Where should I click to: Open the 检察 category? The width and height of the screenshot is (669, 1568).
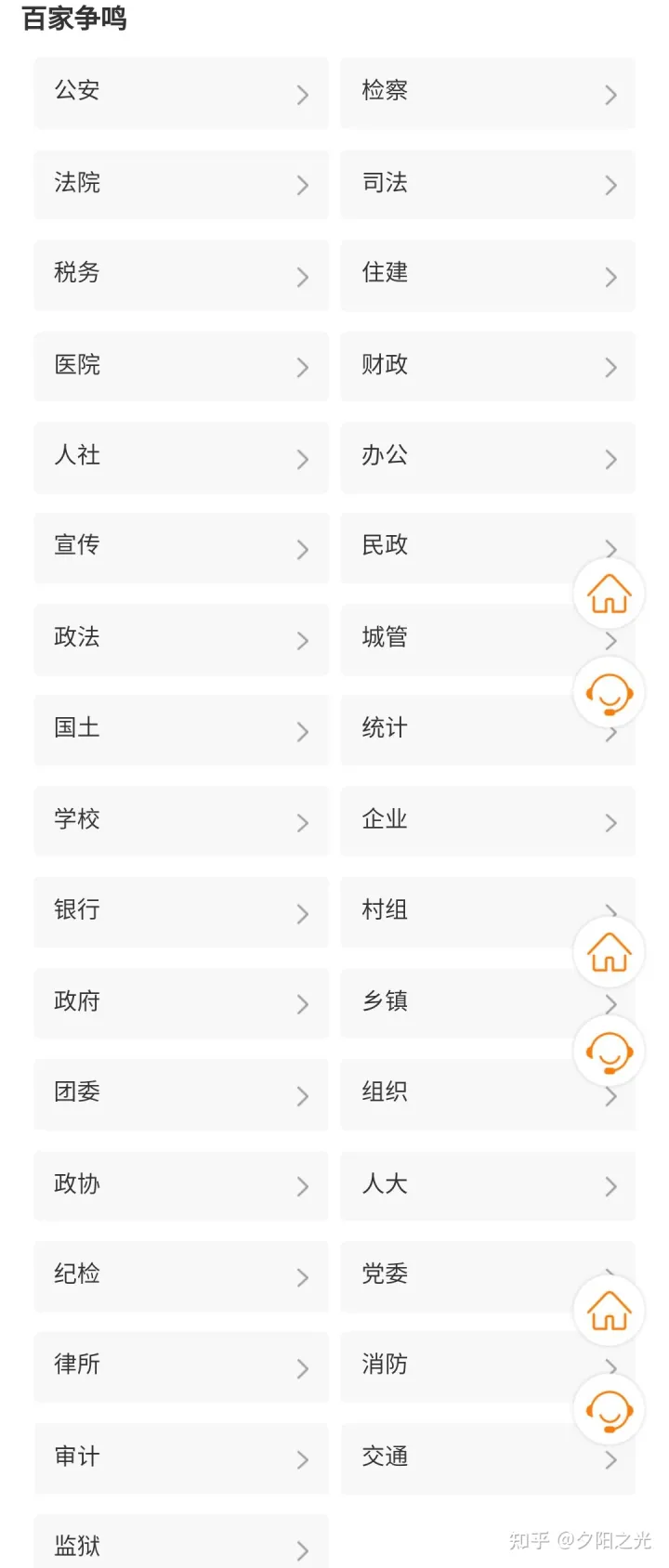coord(488,94)
